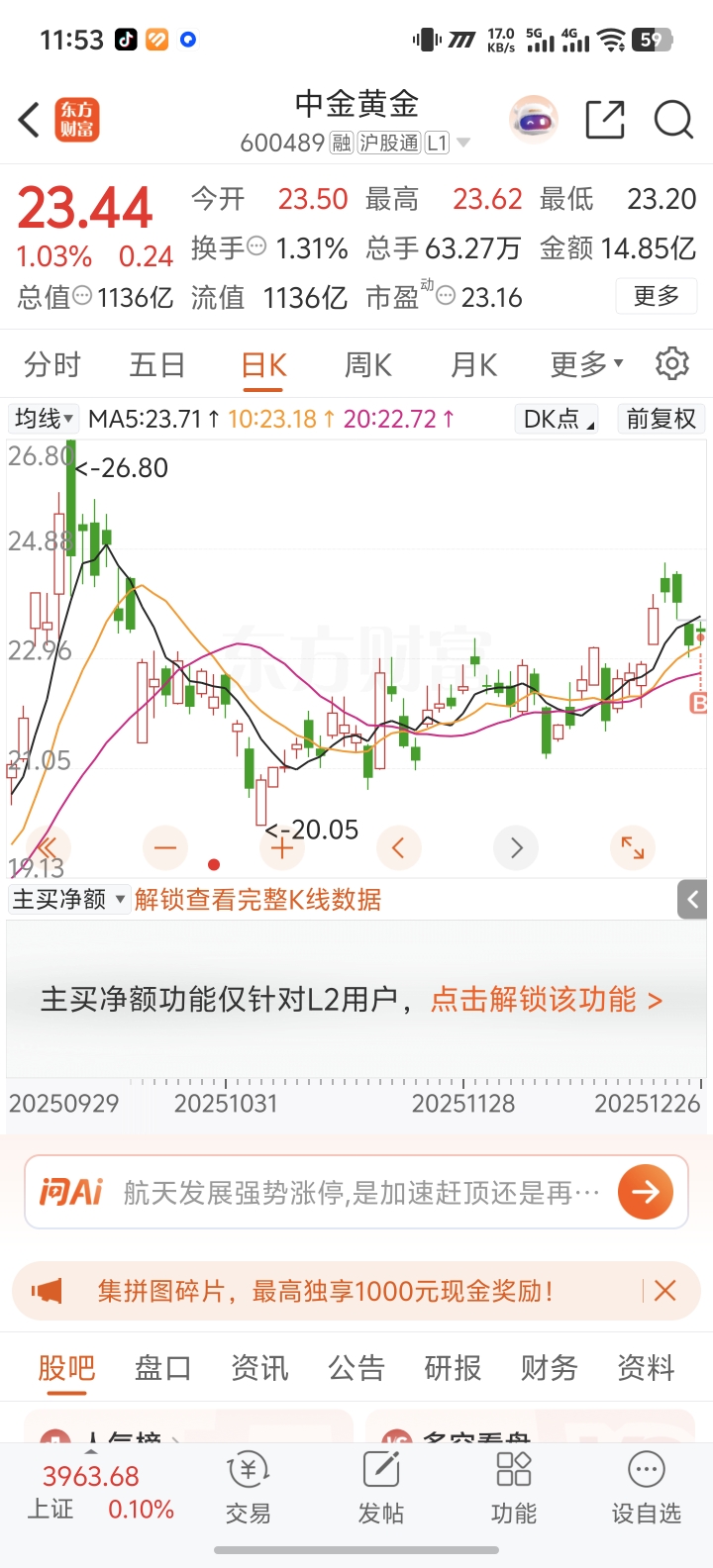Expand the 均线 indicator dropdown
The width and height of the screenshot is (713, 1568).
click(x=44, y=419)
